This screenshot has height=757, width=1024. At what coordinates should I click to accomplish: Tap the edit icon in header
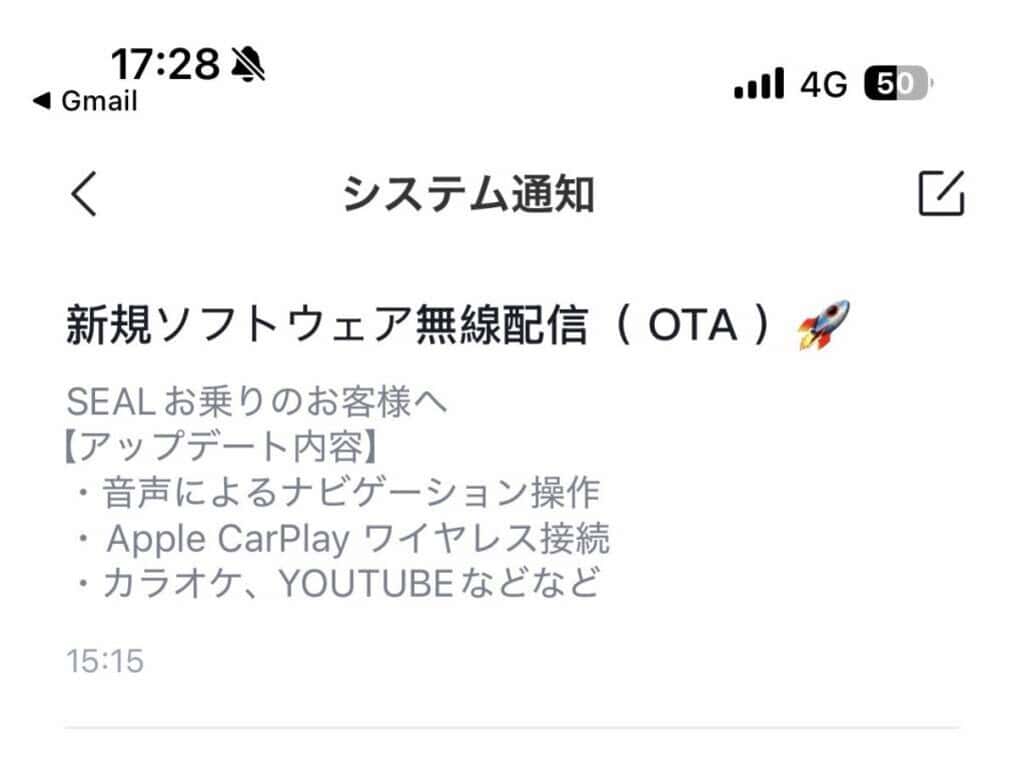(941, 194)
